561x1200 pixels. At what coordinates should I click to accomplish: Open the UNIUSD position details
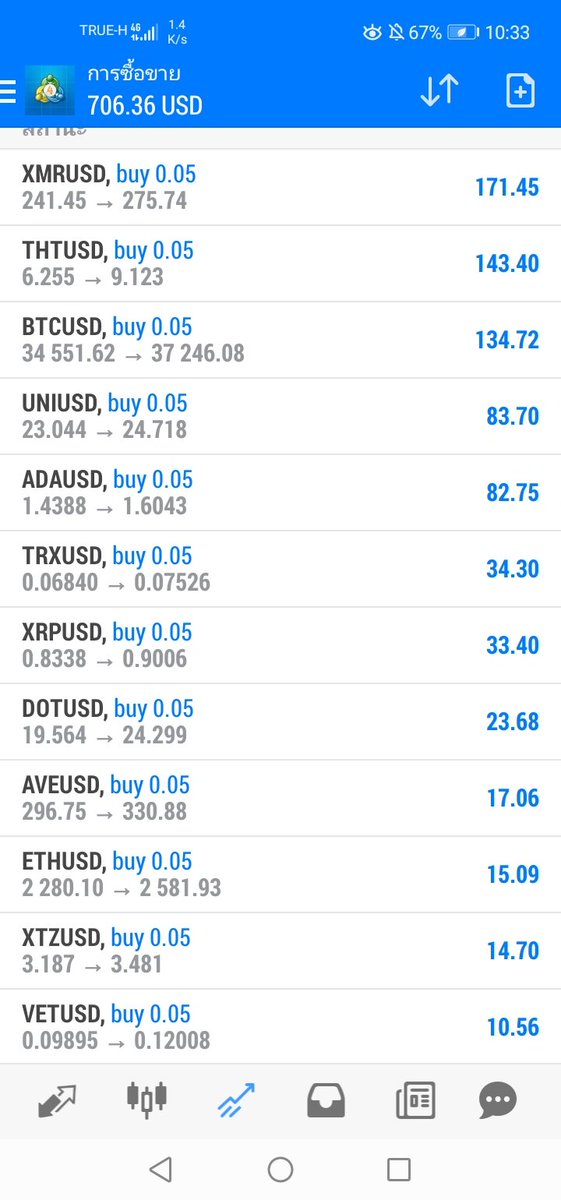[280, 416]
